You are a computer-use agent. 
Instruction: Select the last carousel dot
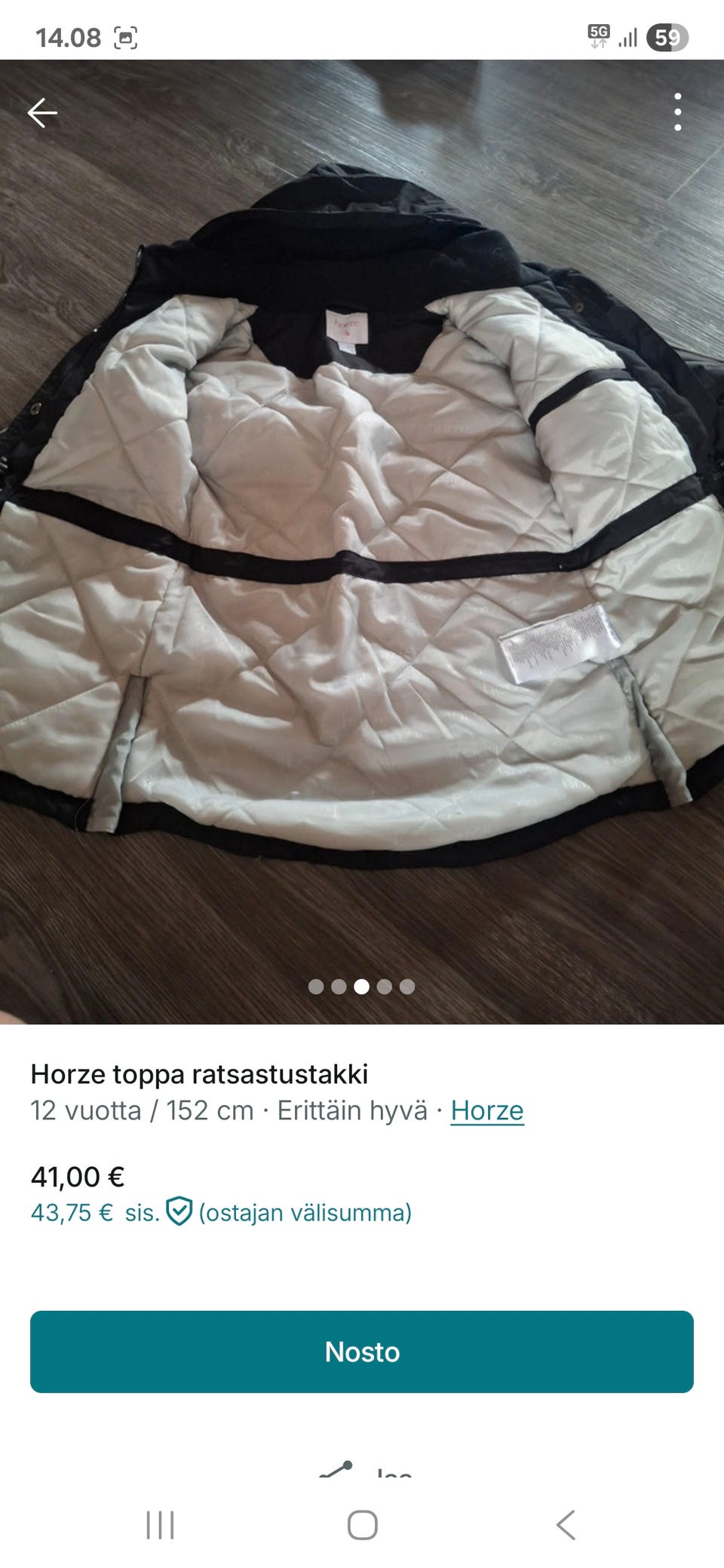(407, 985)
